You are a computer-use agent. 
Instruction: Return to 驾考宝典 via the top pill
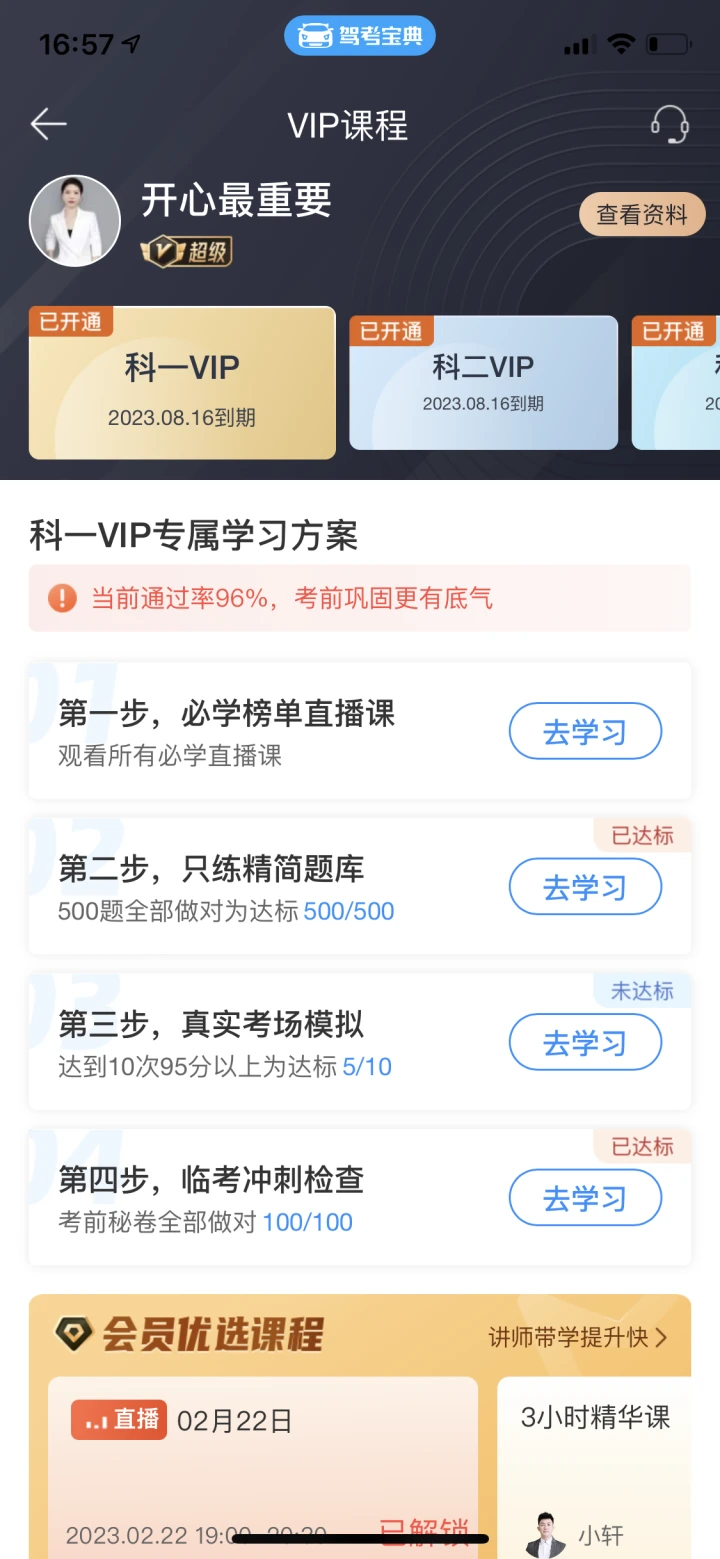[360, 37]
